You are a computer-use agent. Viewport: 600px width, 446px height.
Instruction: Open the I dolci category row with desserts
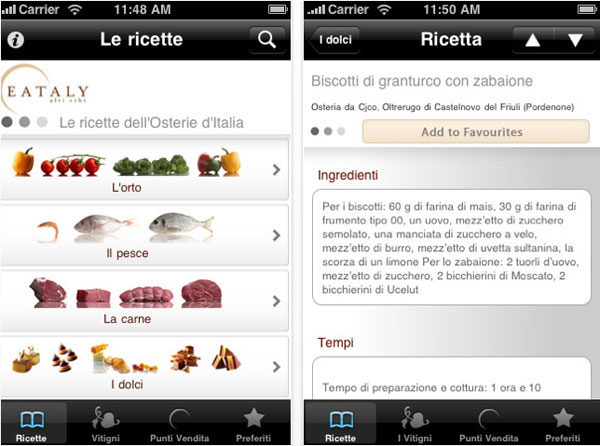point(145,366)
